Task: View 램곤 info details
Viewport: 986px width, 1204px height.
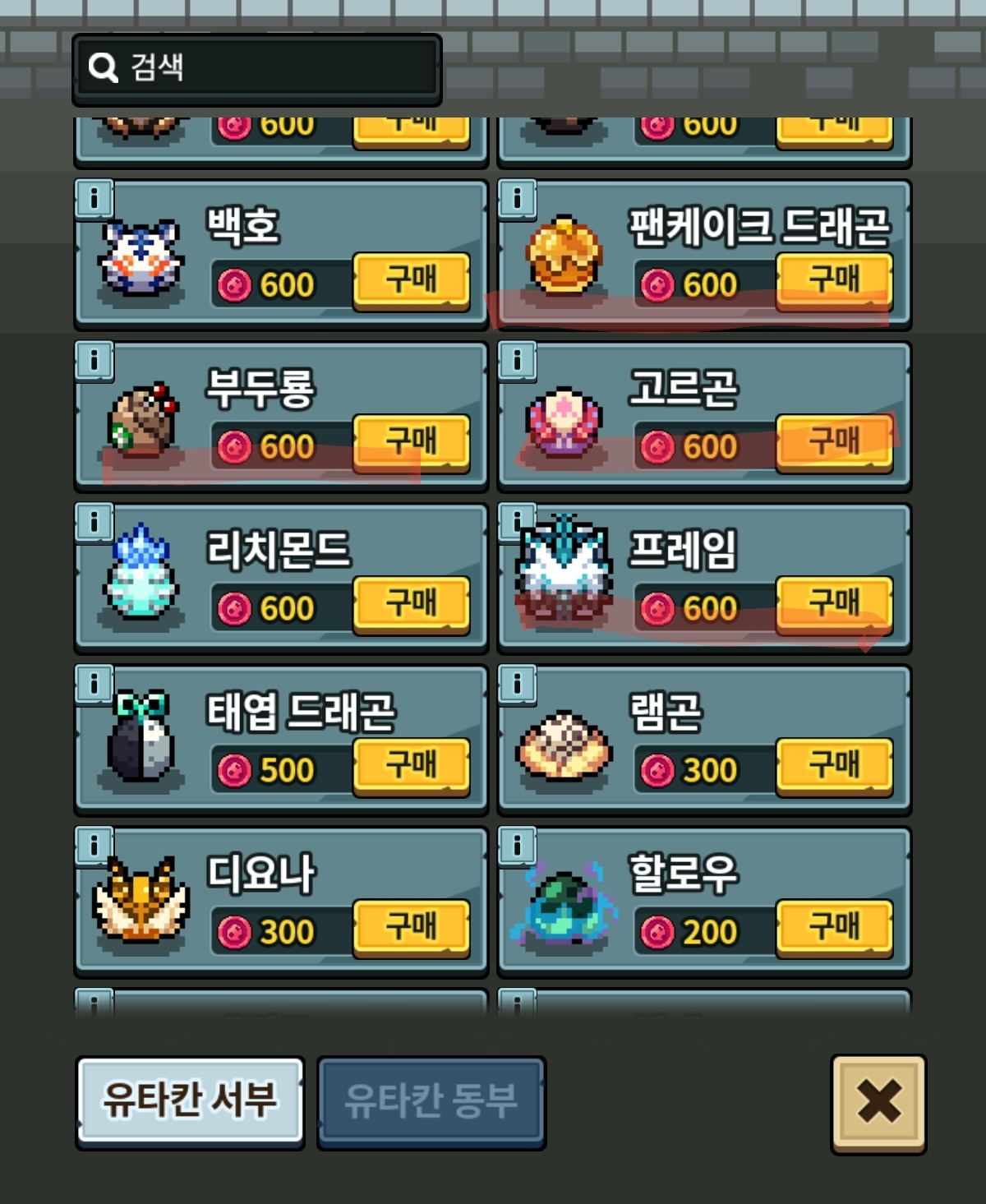Action: (518, 685)
